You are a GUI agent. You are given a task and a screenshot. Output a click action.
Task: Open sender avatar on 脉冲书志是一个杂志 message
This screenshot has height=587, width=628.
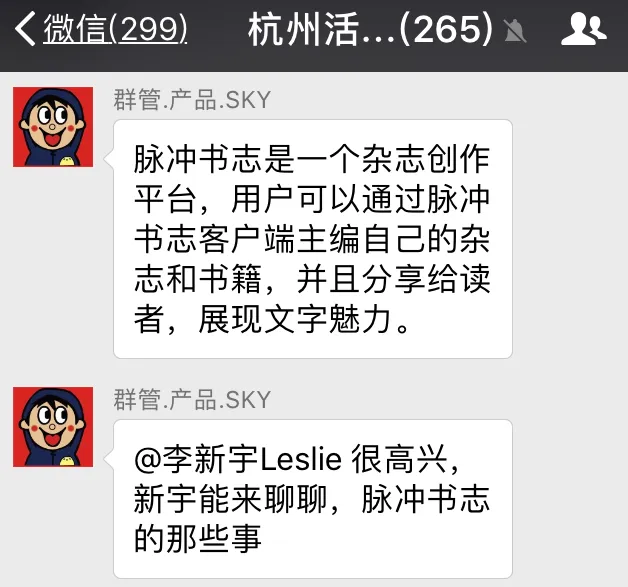pos(53,127)
